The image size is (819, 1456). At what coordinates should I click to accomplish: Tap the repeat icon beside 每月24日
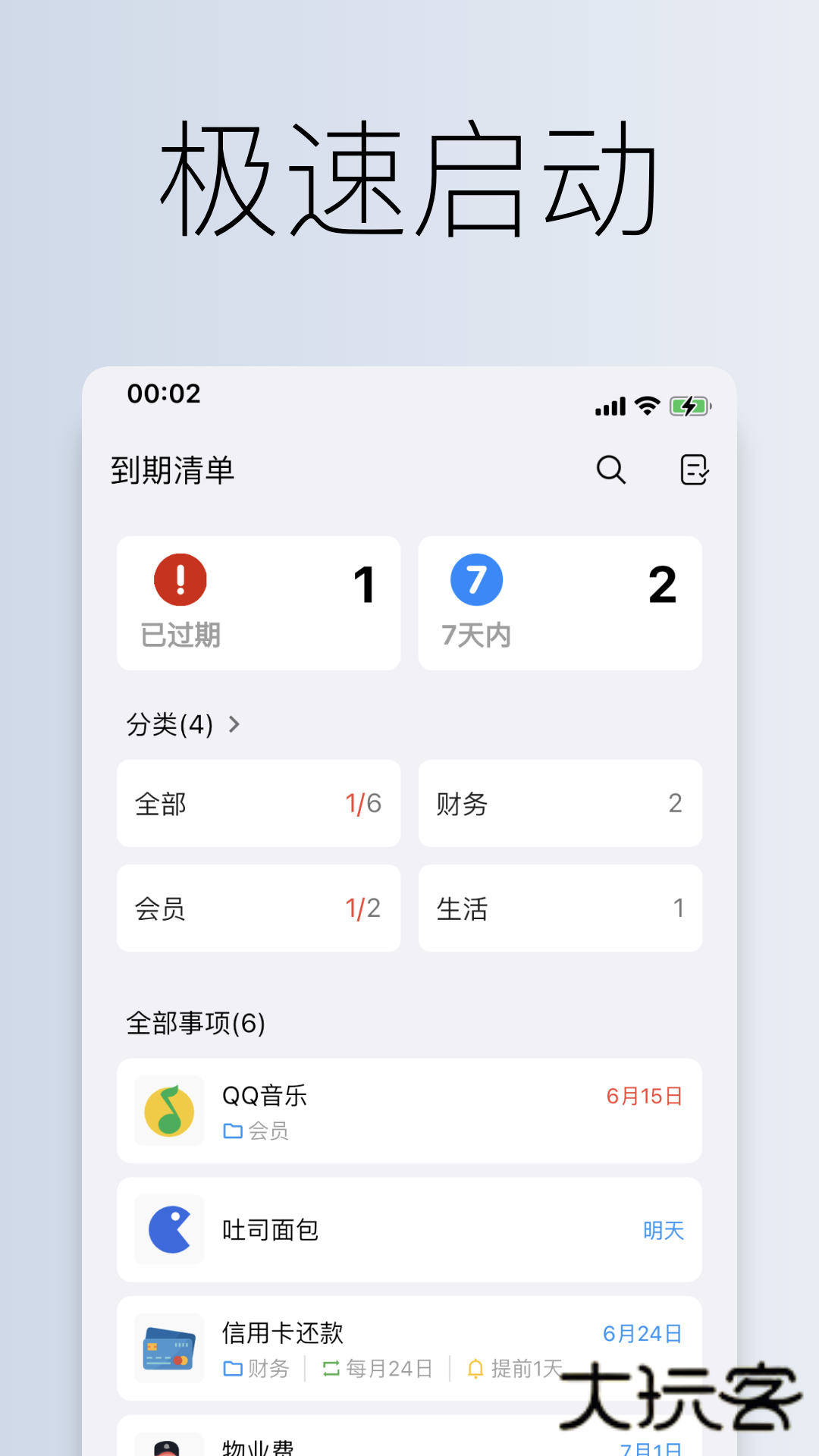click(x=329, y=1369)
